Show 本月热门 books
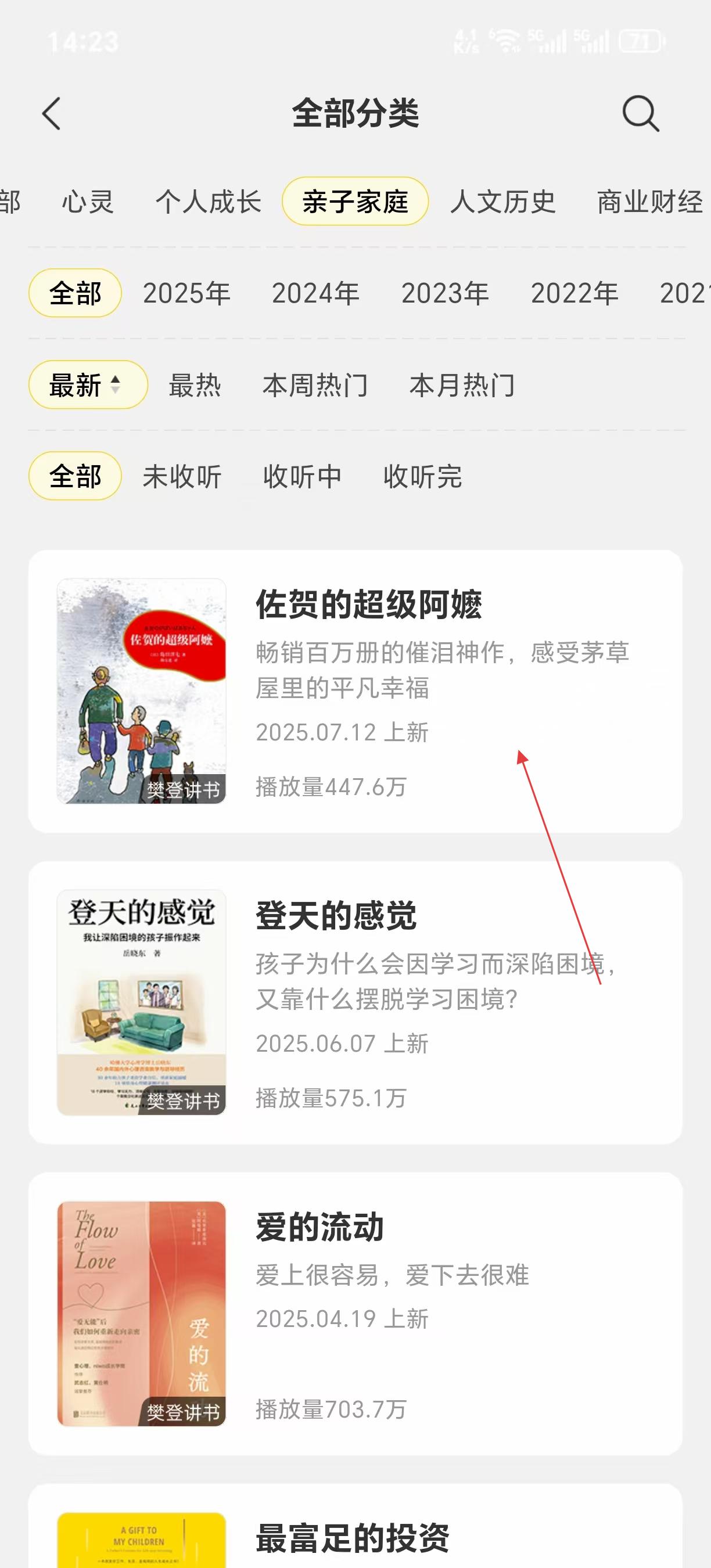 coord(462,385)
